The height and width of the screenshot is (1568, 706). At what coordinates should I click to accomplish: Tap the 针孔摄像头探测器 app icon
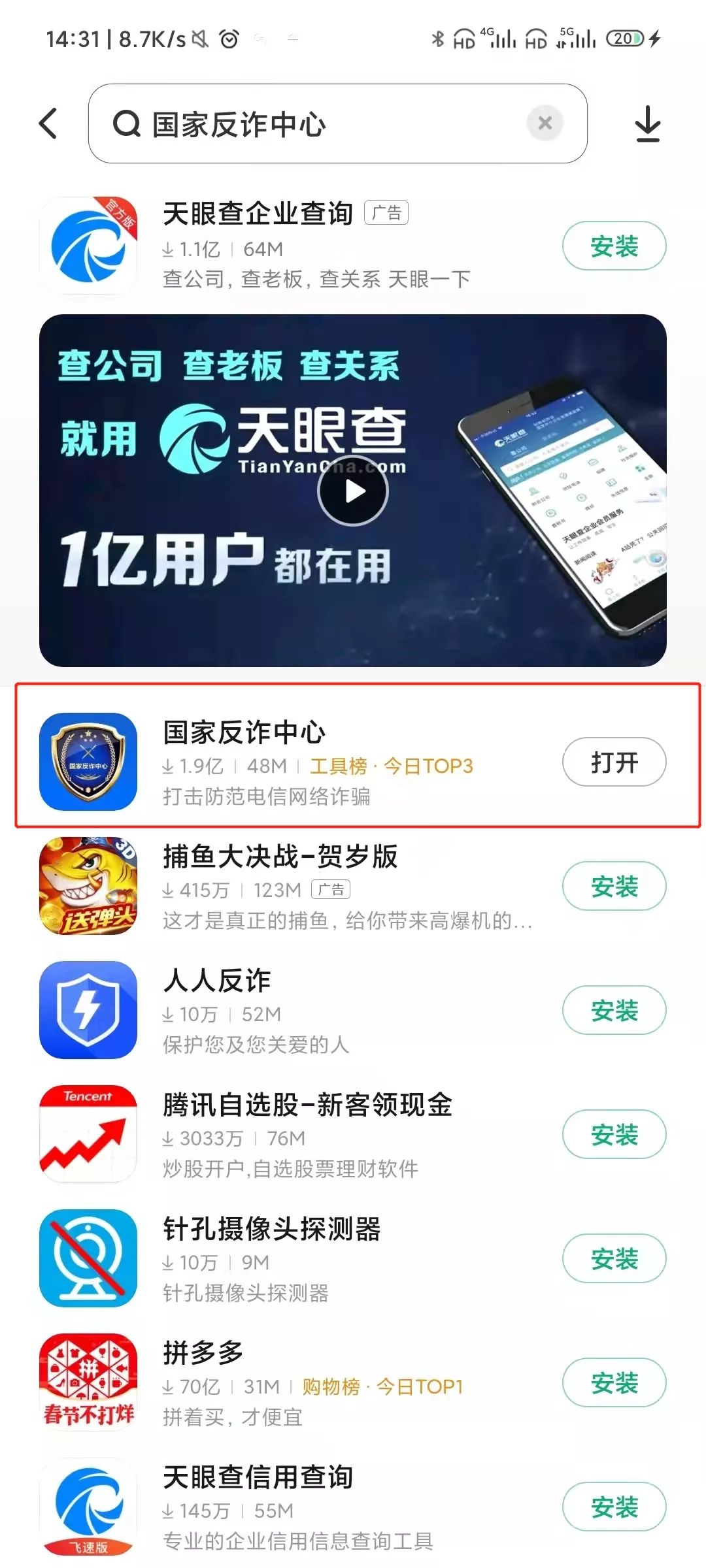(87, 1258)
